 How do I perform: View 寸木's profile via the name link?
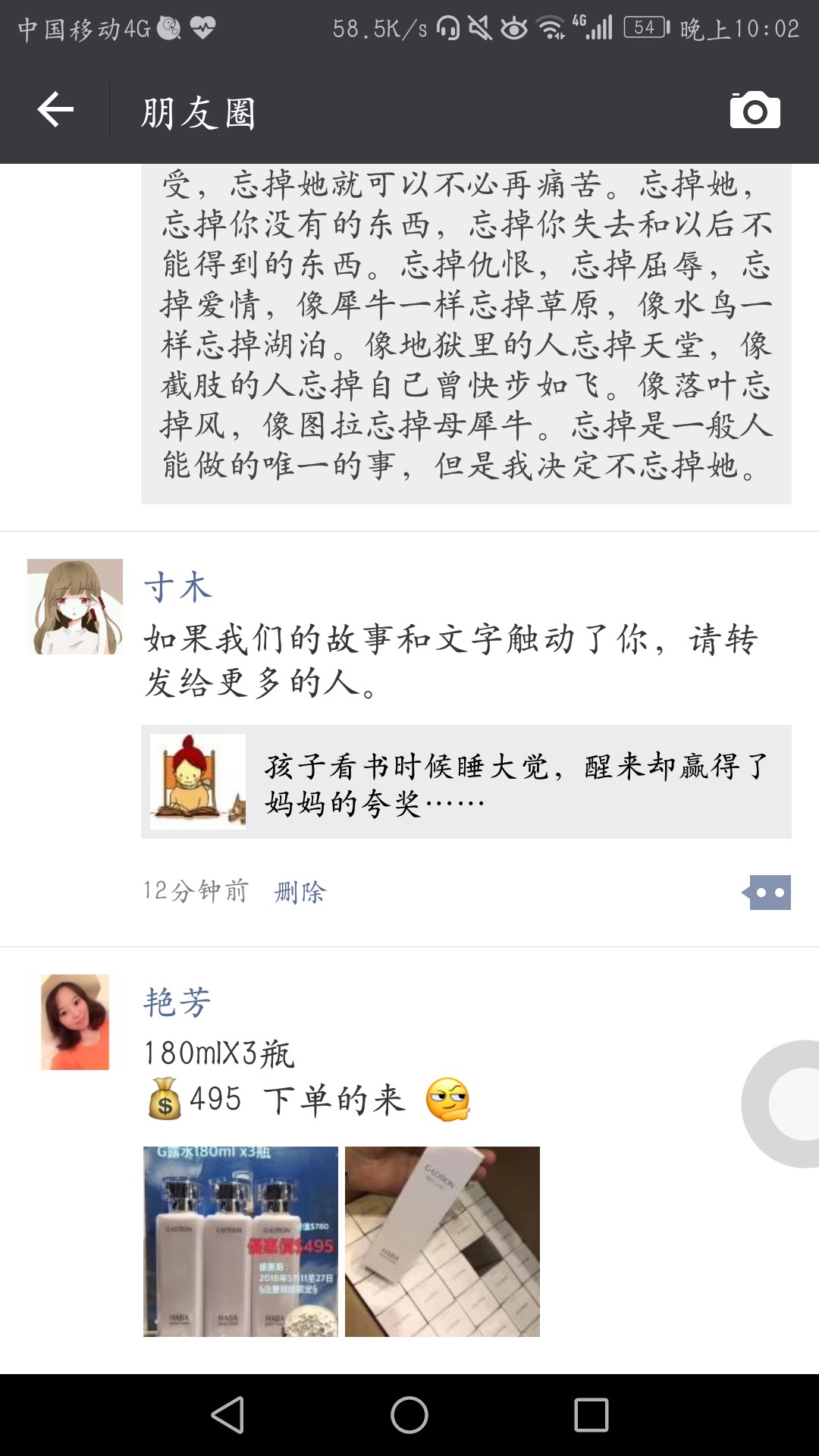click(x=178, y=588)
